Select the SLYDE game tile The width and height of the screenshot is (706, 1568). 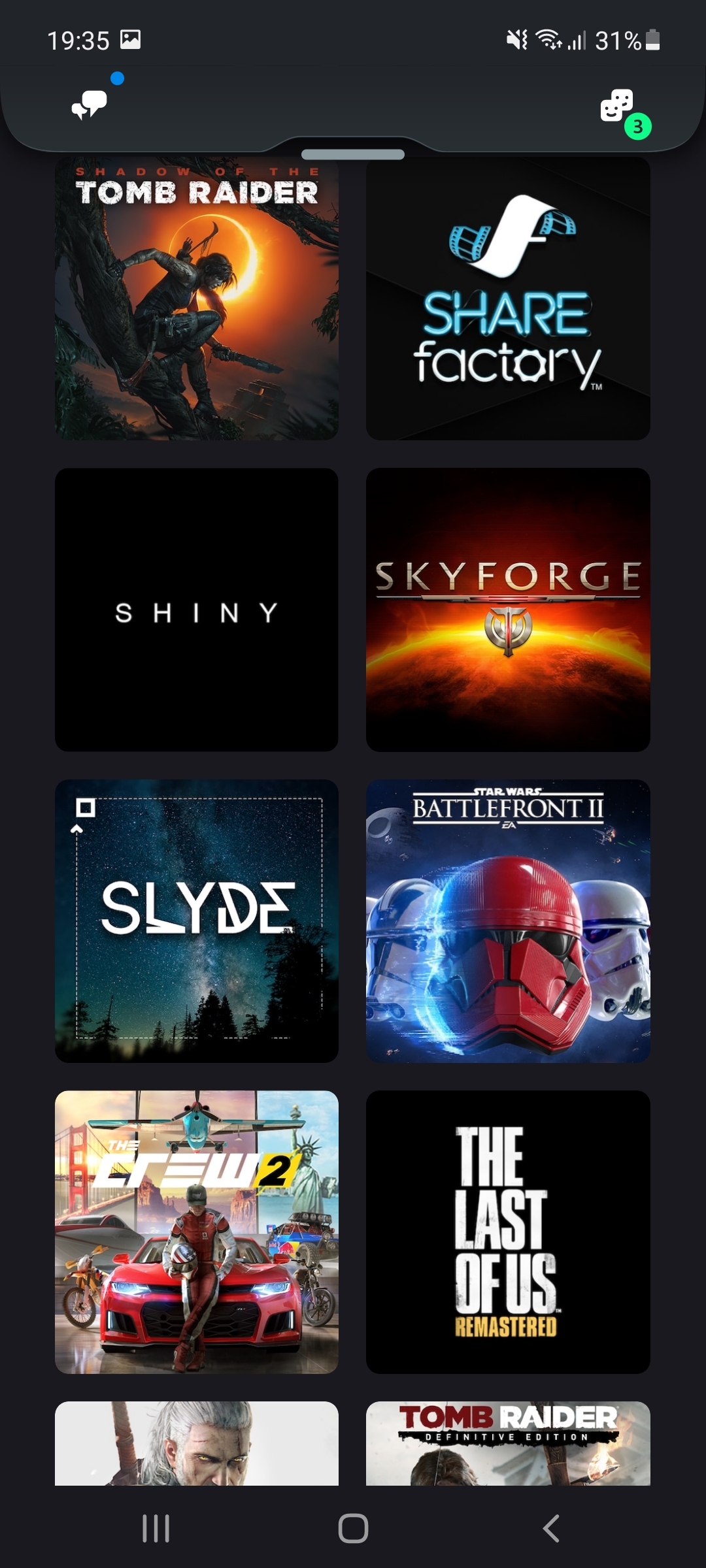click(x=197, y=921)
